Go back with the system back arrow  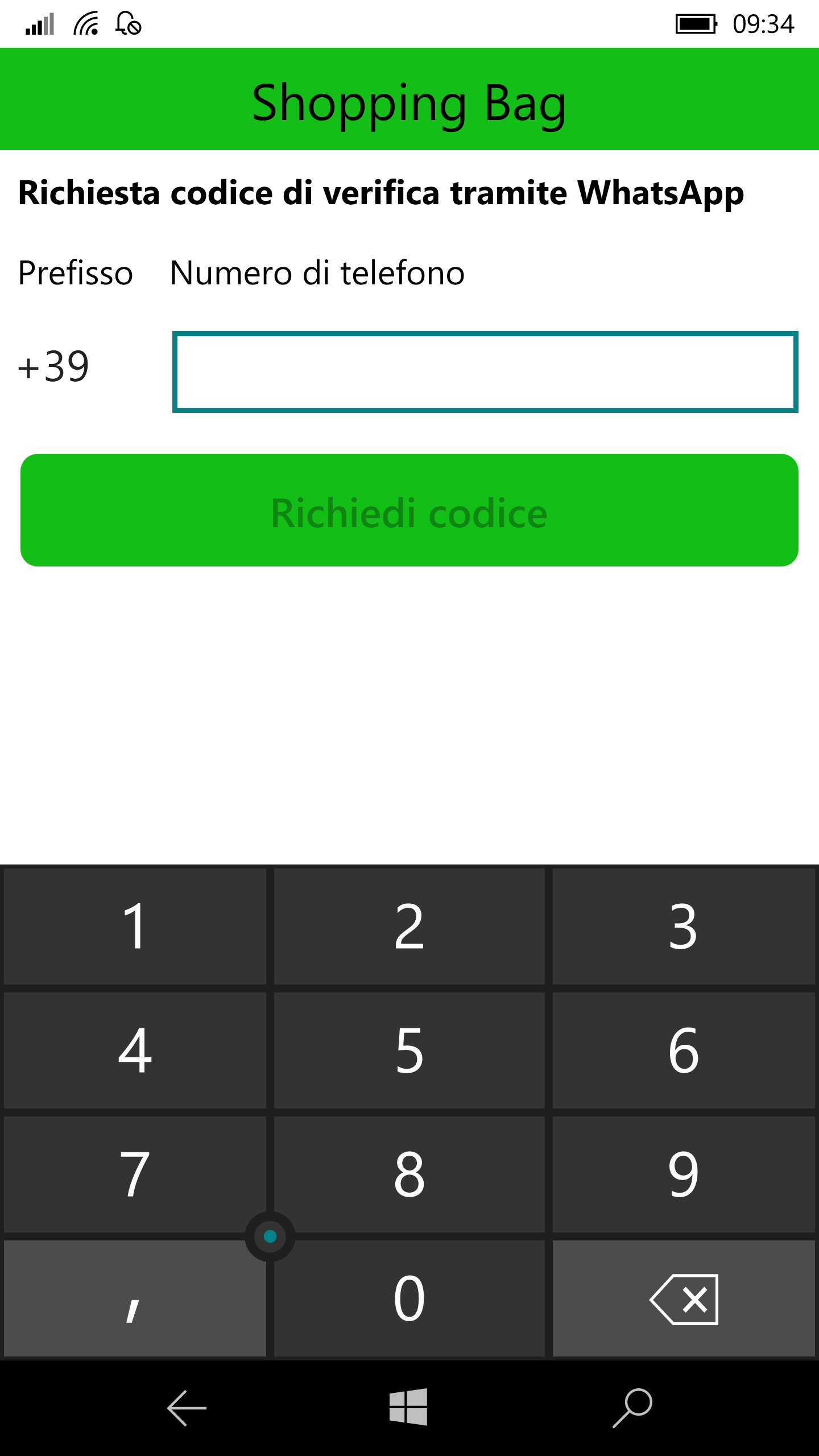pos(187,1408)
